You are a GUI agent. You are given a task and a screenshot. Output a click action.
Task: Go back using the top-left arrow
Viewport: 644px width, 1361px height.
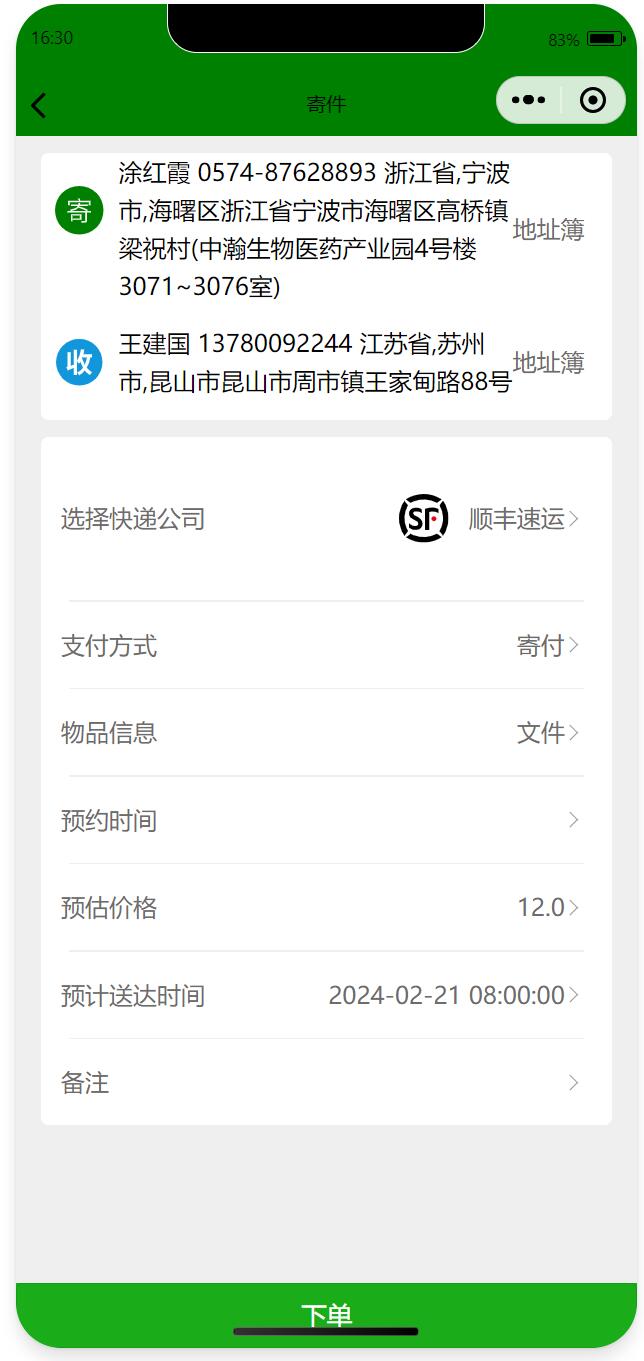[x=39, y=105]
